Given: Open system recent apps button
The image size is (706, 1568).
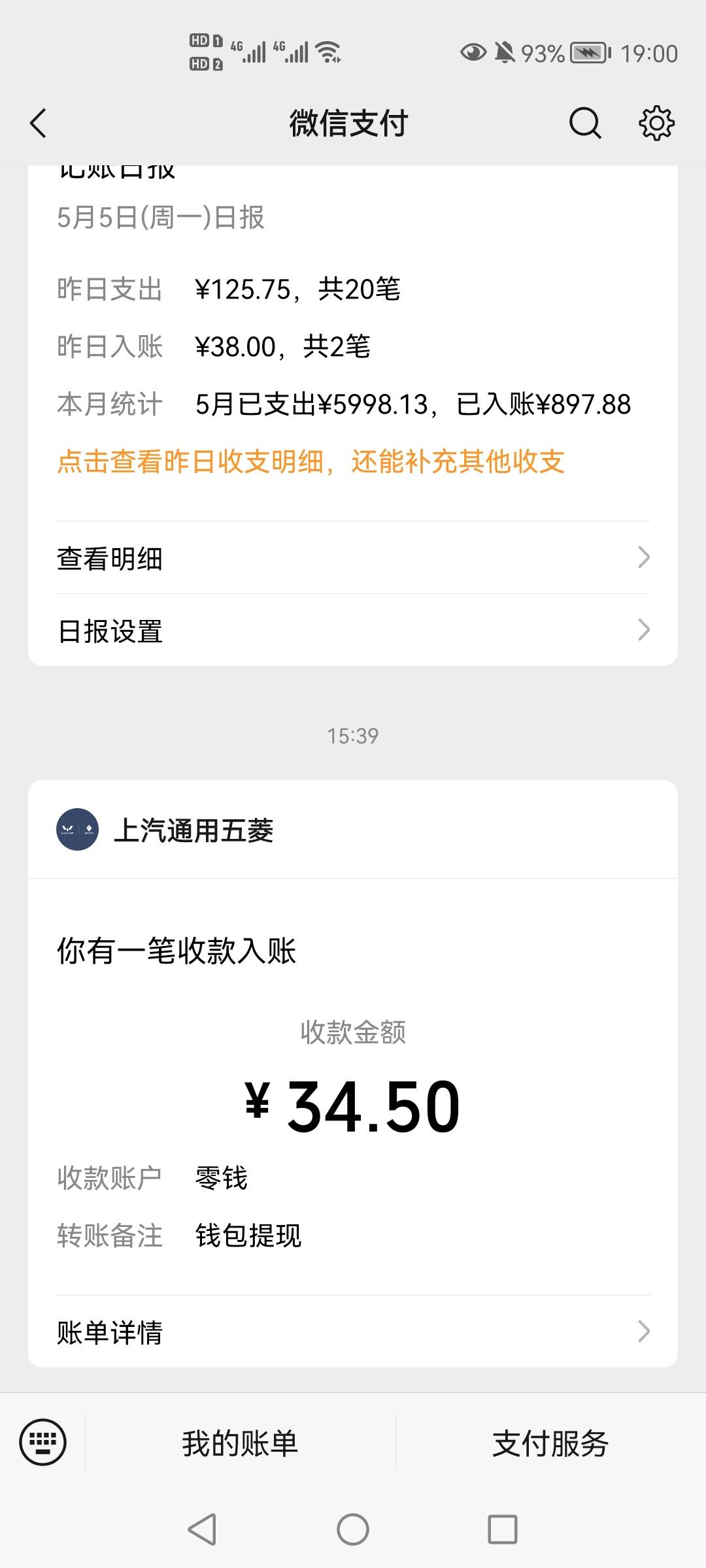Looking at the screenshot, I should click(503, 1529).
